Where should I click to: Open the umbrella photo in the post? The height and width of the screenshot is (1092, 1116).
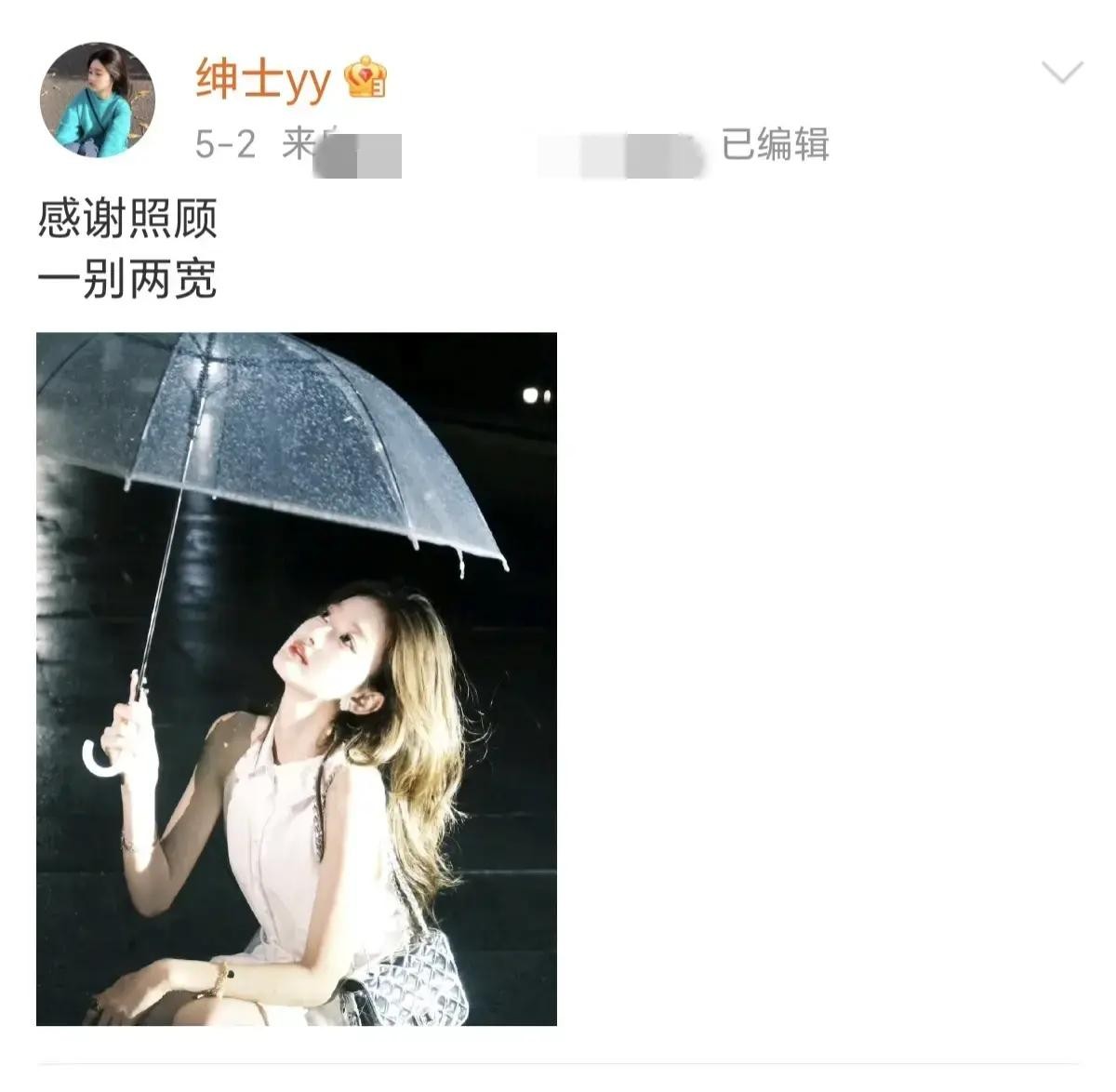click(297, 678)
